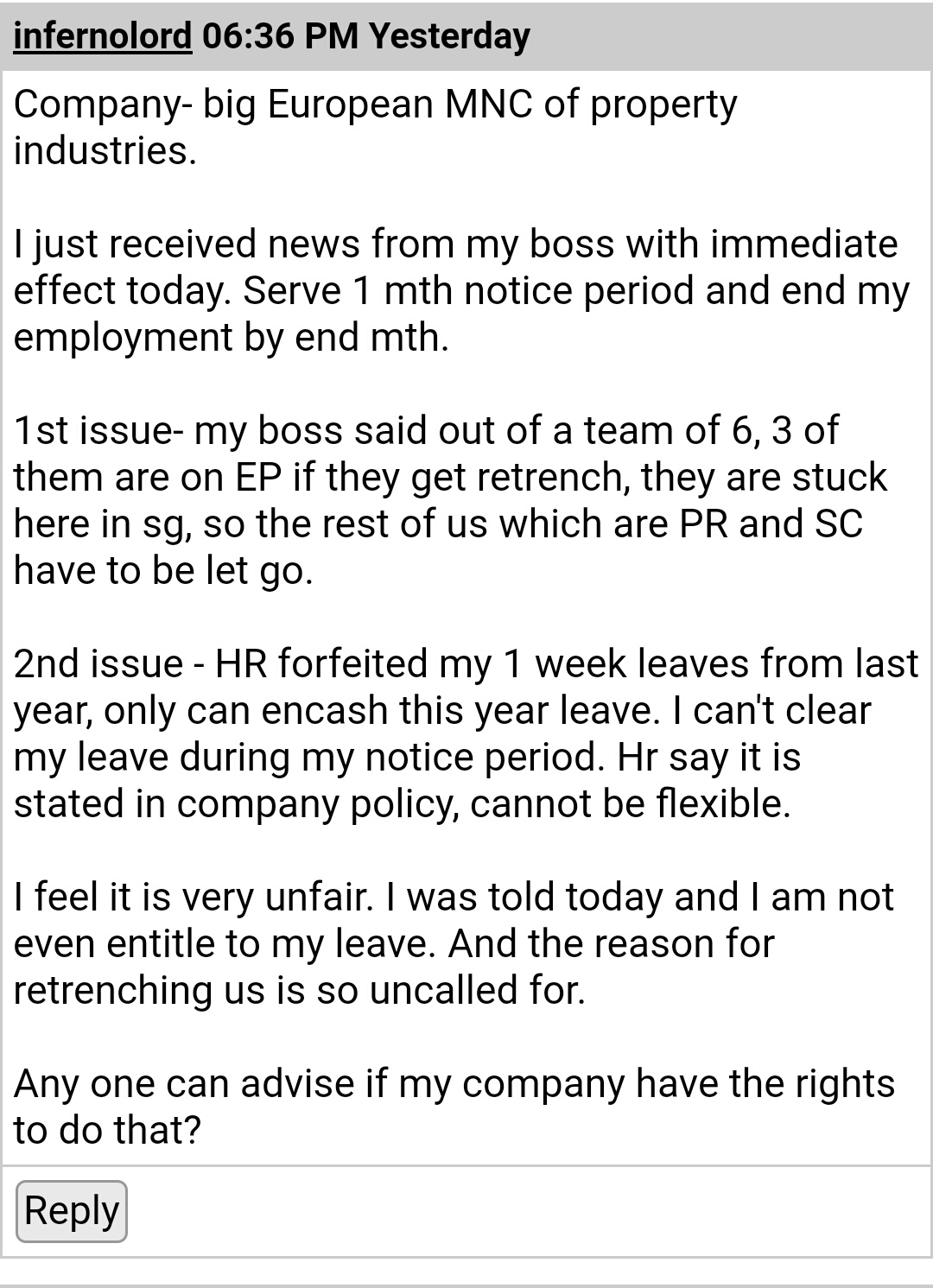Open infernolord's profile link
The height and width of the screenshot is (1288, 933).
click(102, 36)
